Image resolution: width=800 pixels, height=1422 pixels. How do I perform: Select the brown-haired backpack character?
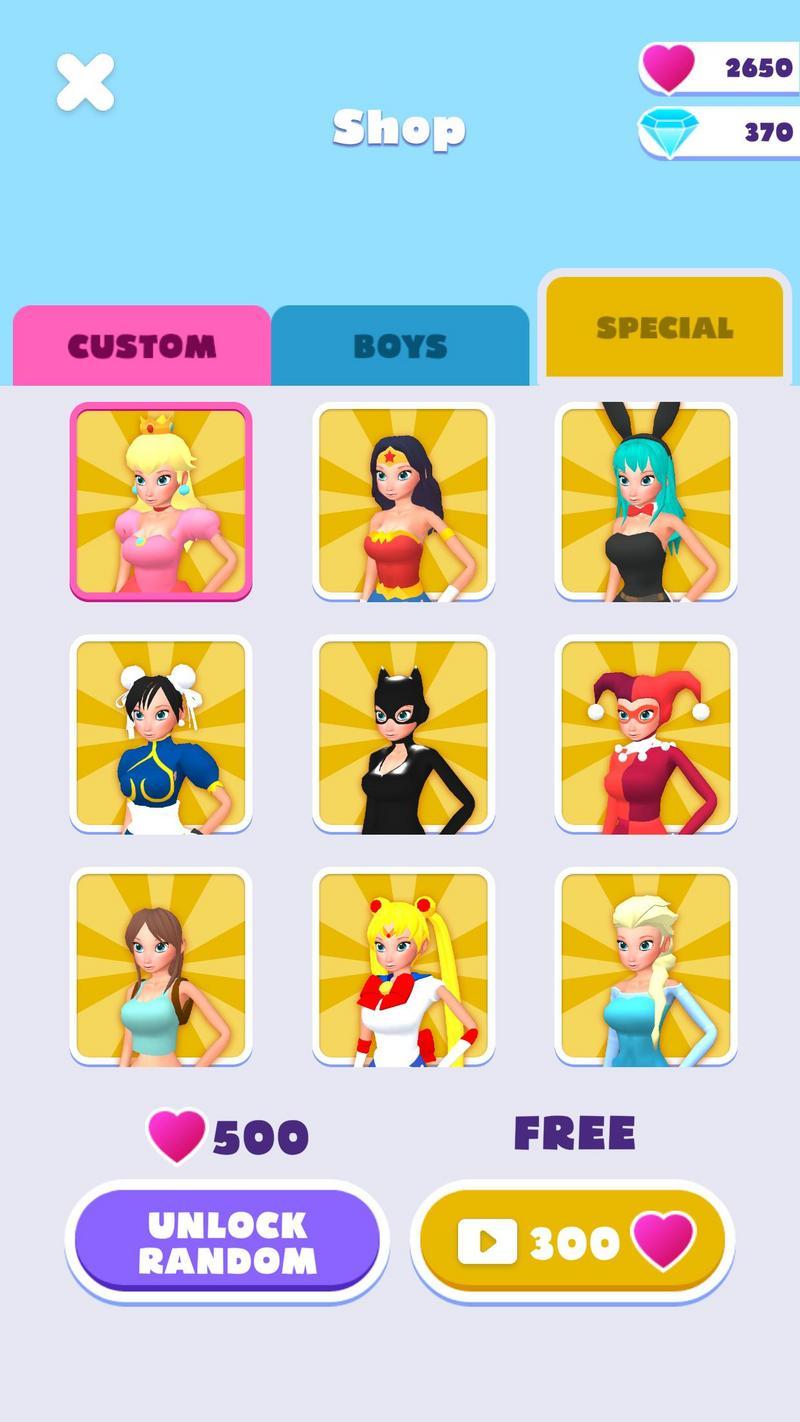tap(161, 966)
